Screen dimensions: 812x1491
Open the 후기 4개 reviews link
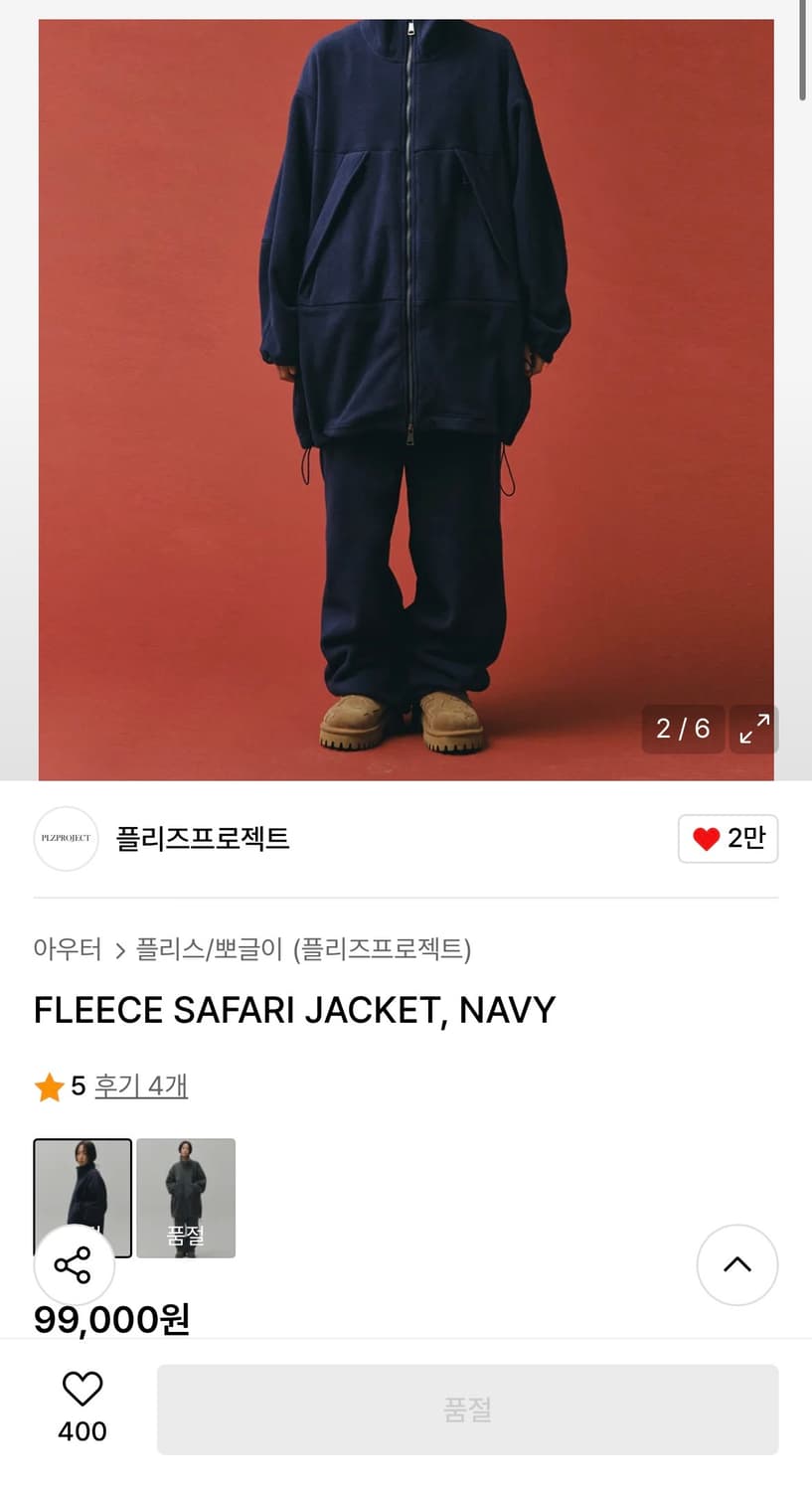(140, 1086)
